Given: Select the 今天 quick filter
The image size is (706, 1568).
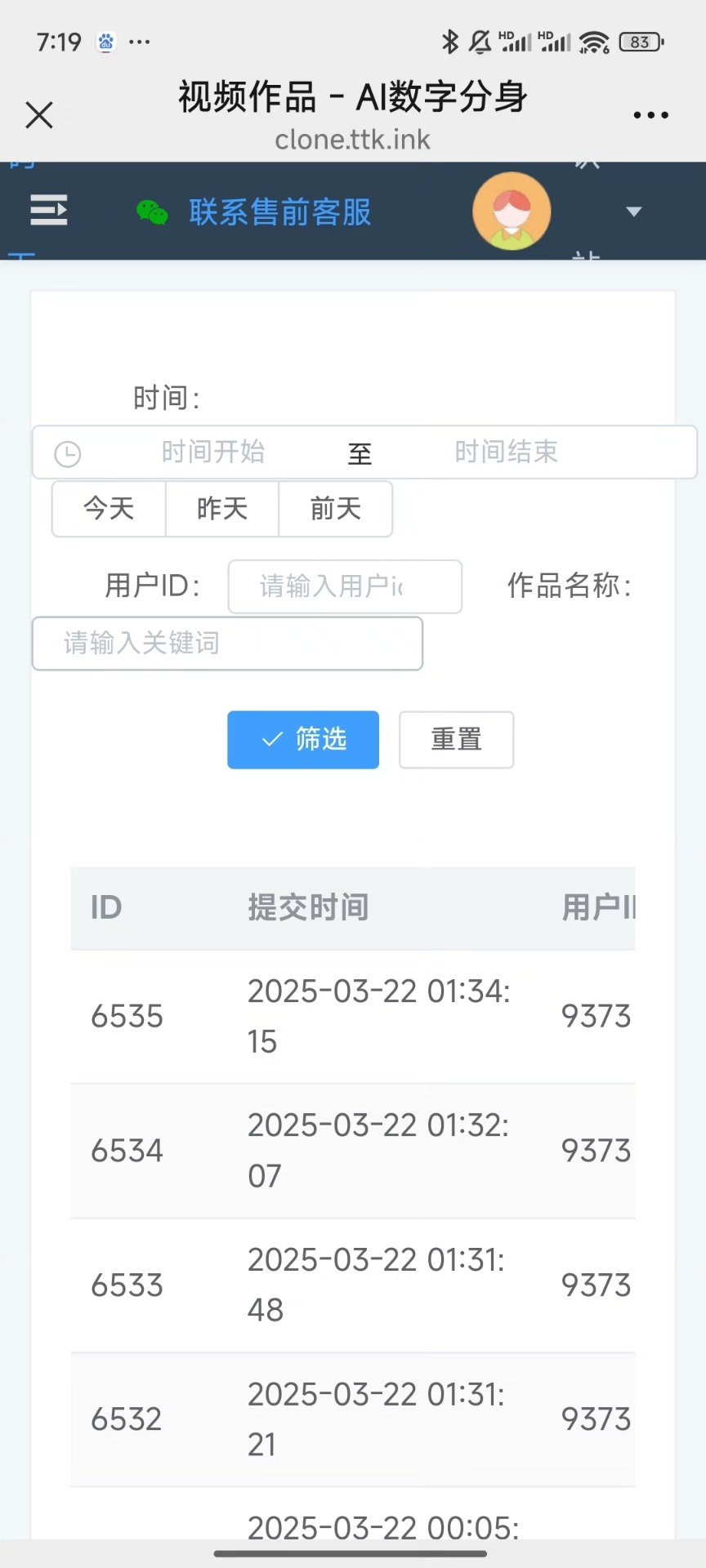Looking at the screenshot, I should point(109,509).
